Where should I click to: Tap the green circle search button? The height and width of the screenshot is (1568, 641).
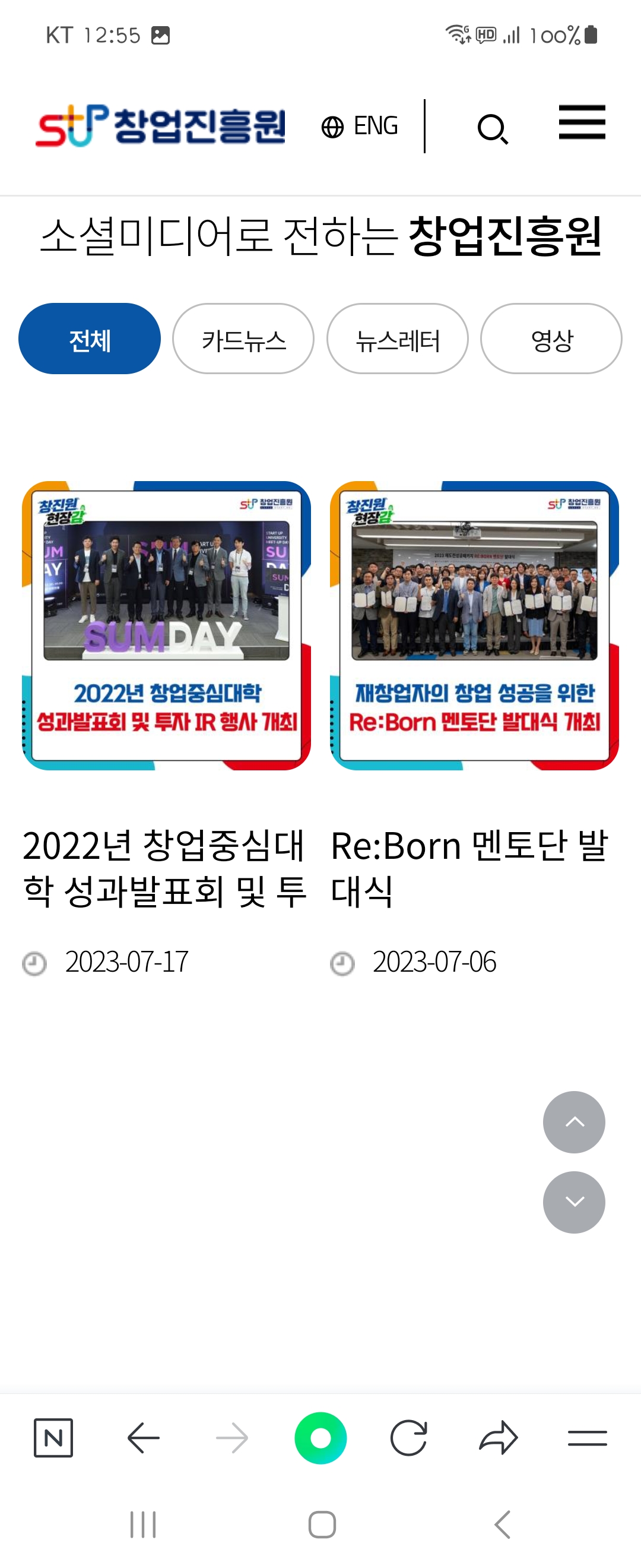tap(320, 1438)
